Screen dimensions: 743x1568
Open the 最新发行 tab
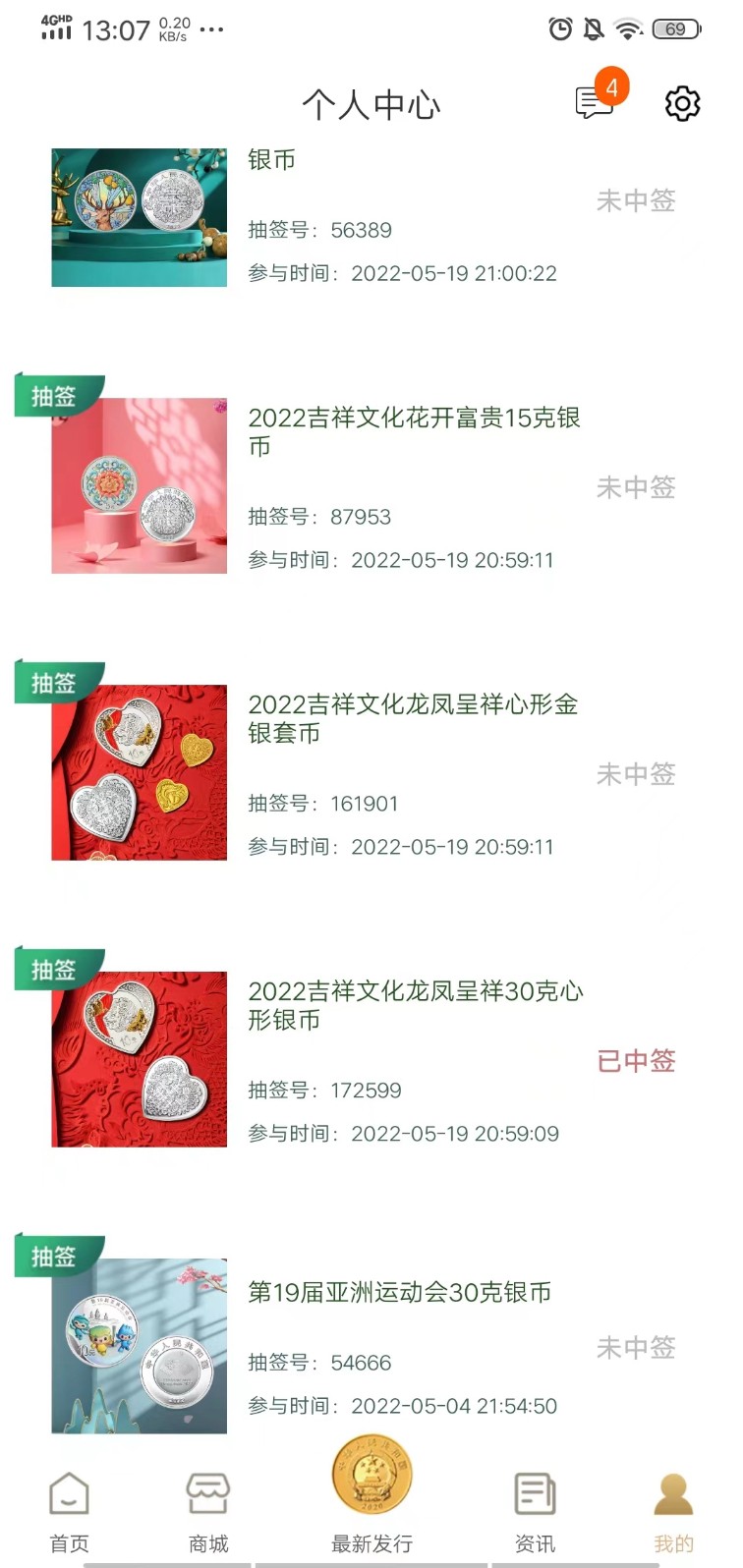(371, 1495)
